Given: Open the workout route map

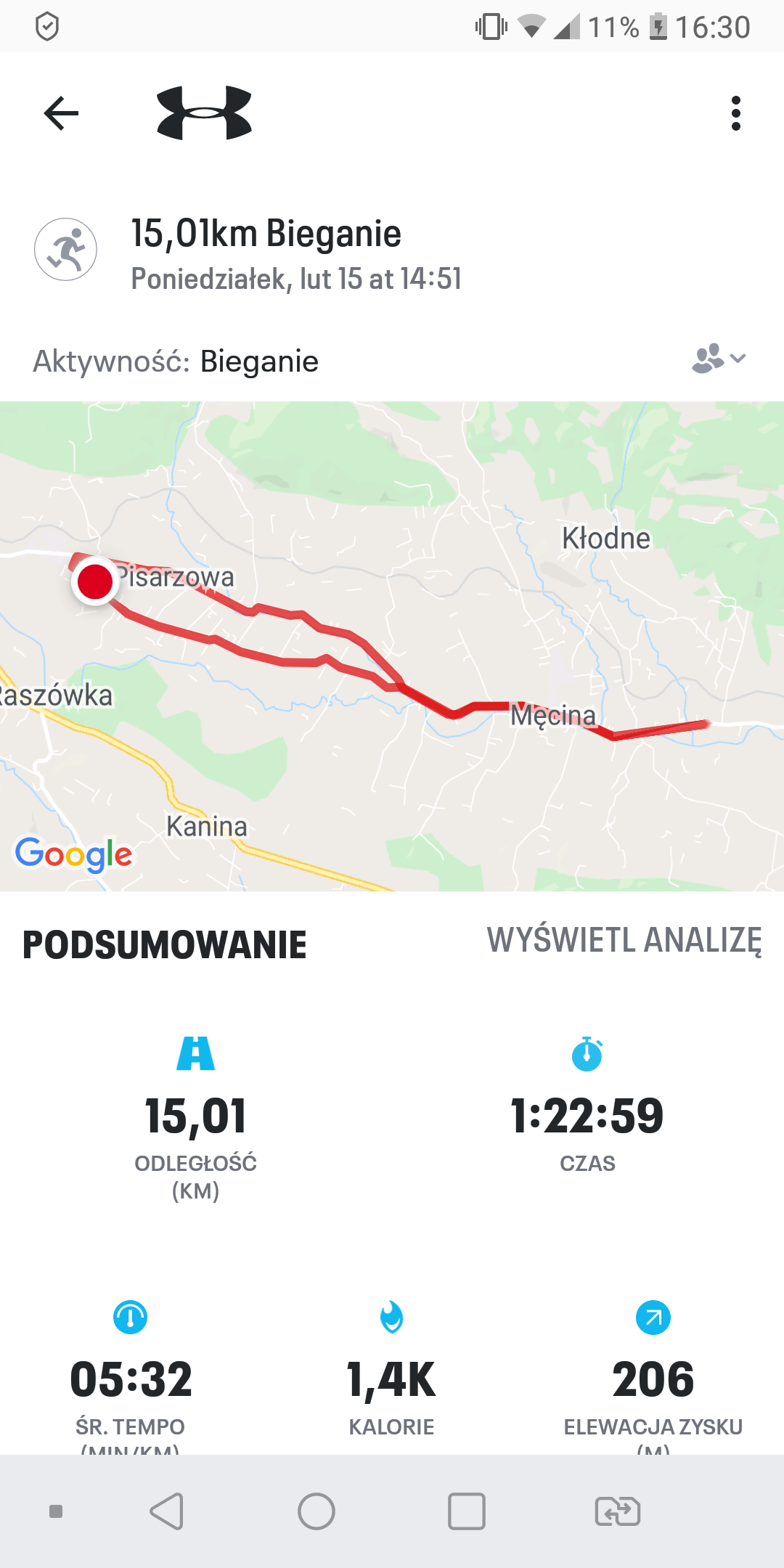Looking at the screenshot, I should click(392, 646).
